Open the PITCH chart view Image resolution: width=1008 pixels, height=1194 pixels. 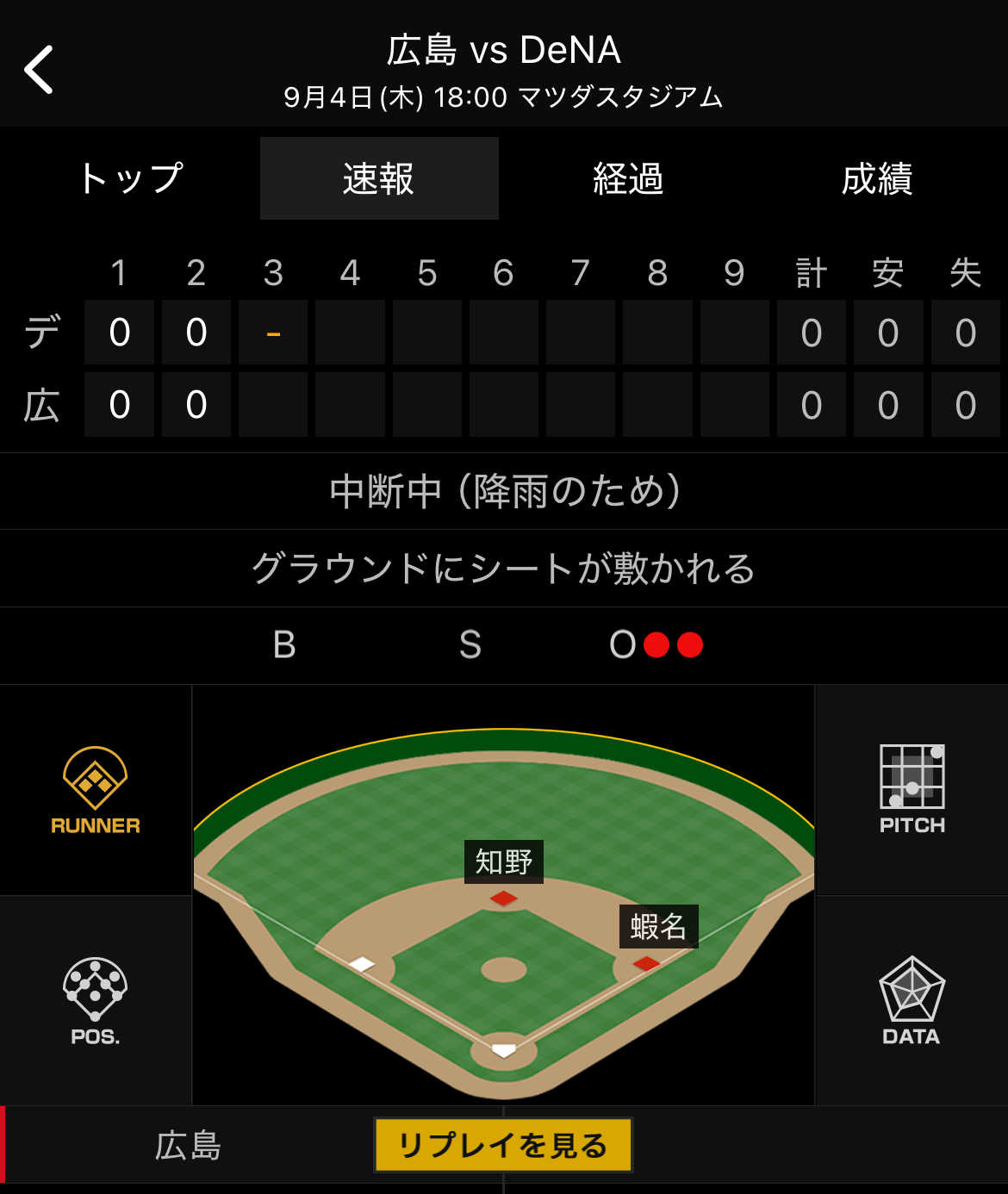(912, 791)
